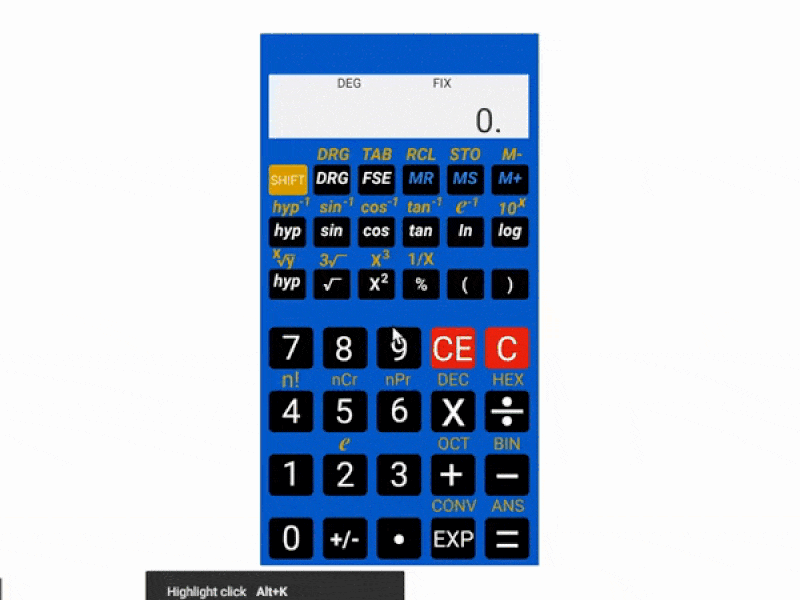Viewport: 800px width, 600px height.
Task: Tap the sin function key
Action: 332,231
